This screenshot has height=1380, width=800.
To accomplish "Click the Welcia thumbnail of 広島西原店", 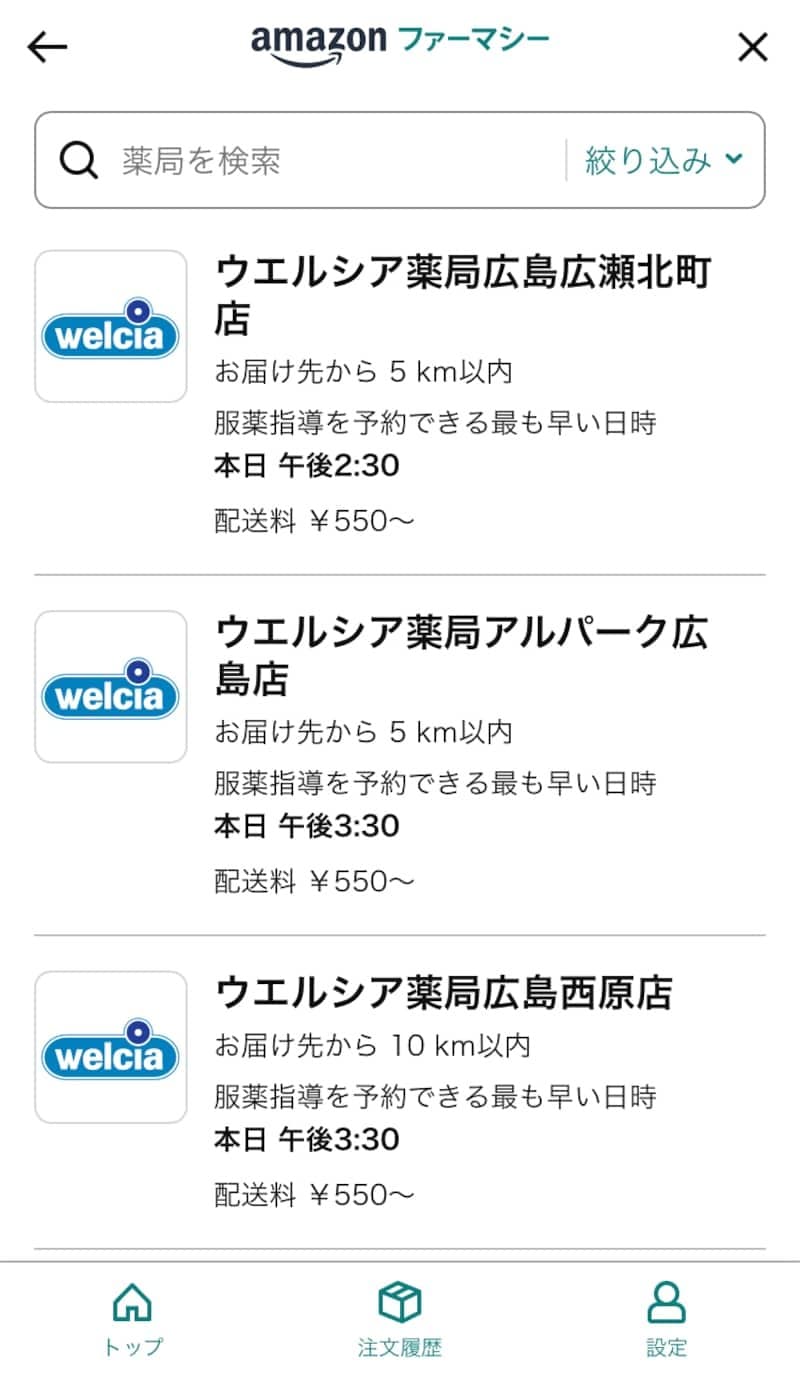I will click(109, 1048).
